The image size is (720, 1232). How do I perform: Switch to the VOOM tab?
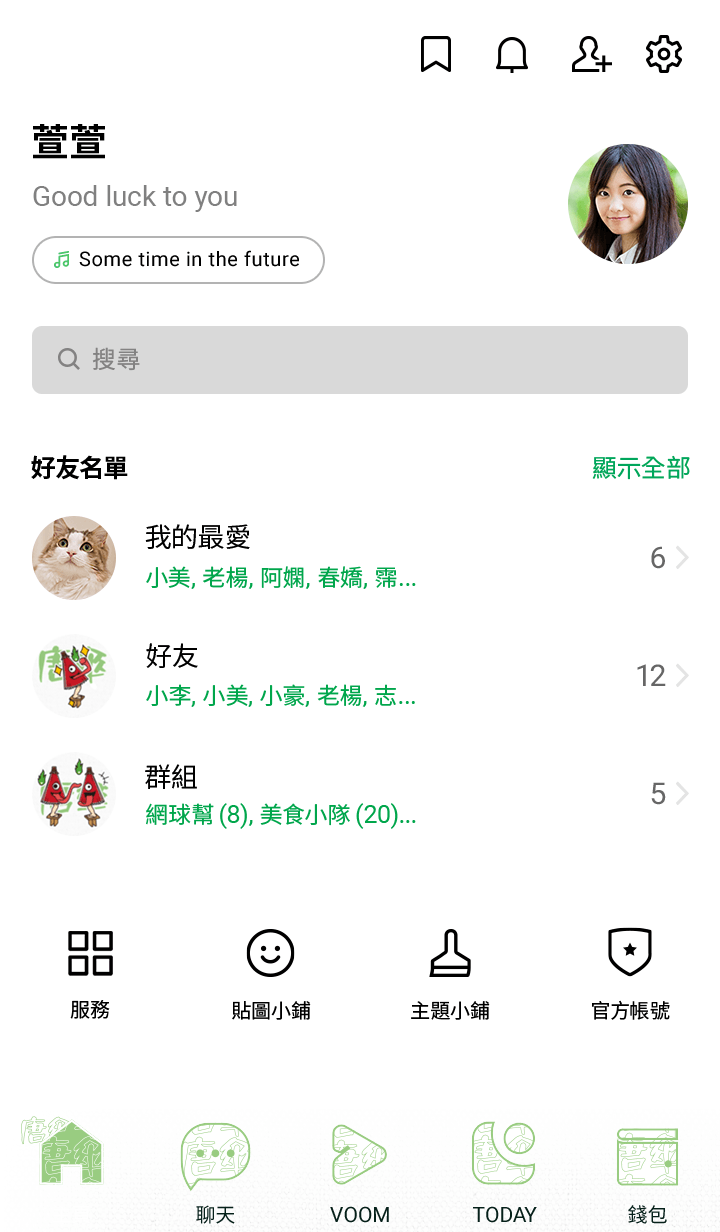click(360, 1170)
